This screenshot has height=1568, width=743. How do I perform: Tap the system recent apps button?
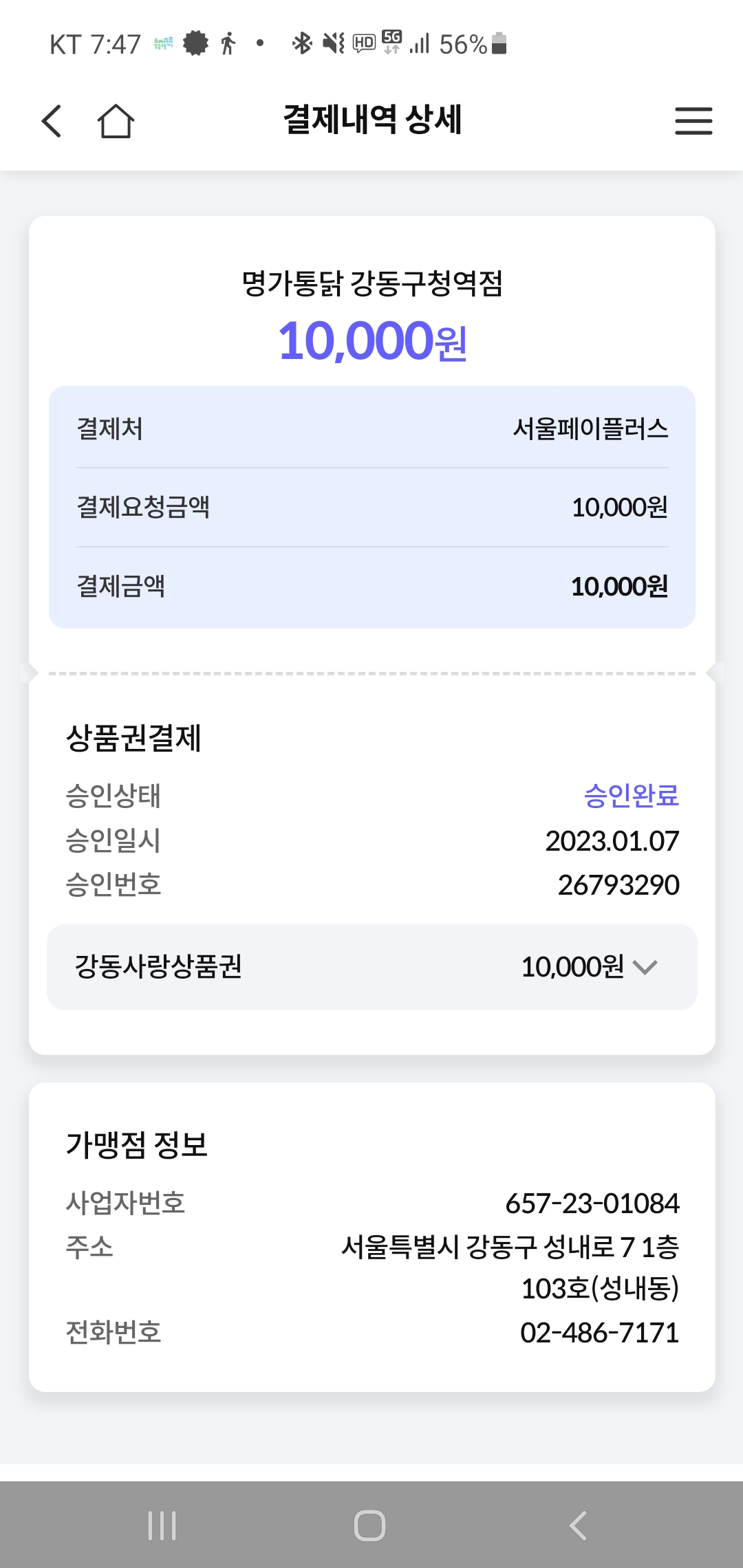(x=162, y=1525)
